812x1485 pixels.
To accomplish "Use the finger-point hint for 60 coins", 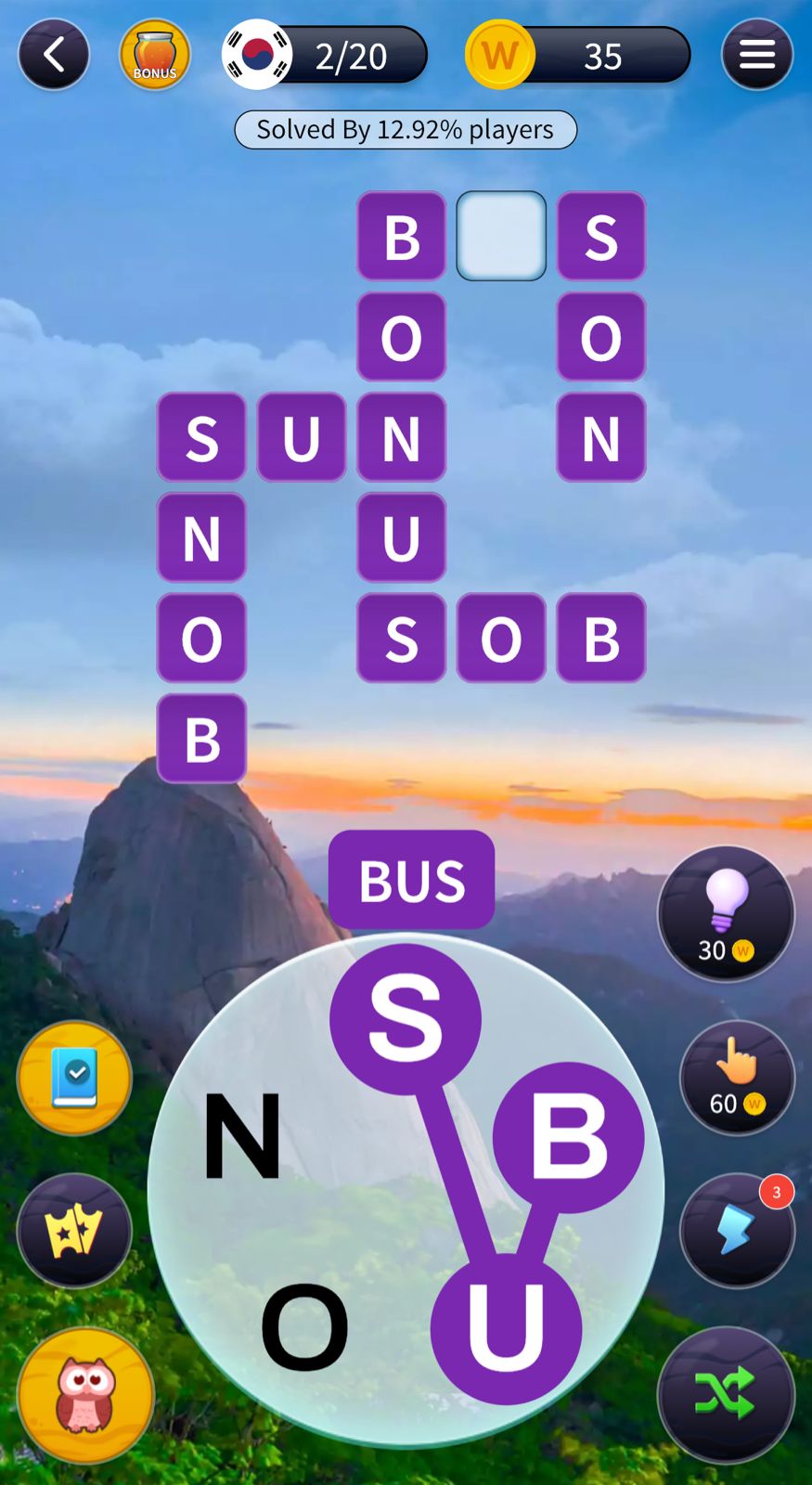I will click(737, 1078).
